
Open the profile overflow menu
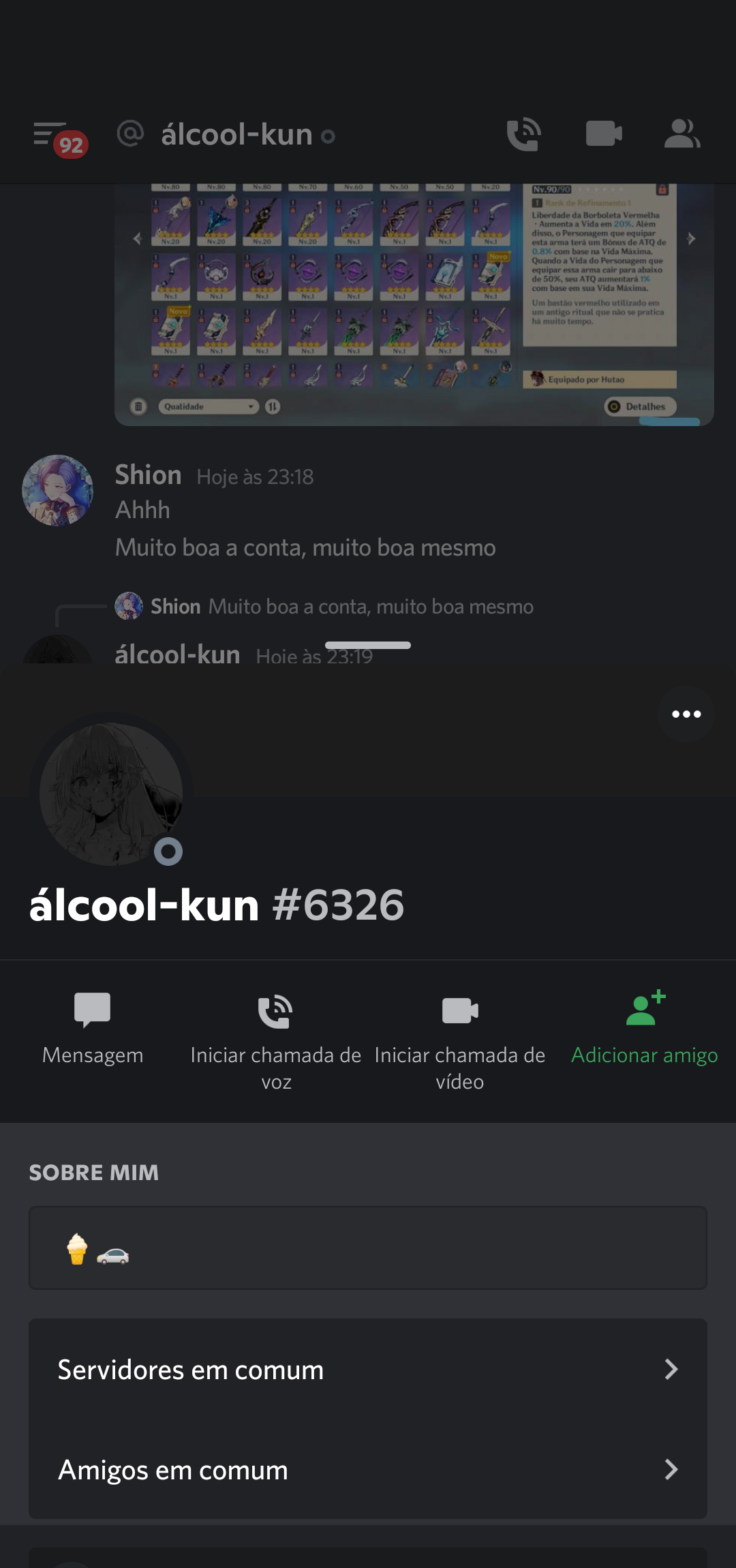click(x=686, y=714)
